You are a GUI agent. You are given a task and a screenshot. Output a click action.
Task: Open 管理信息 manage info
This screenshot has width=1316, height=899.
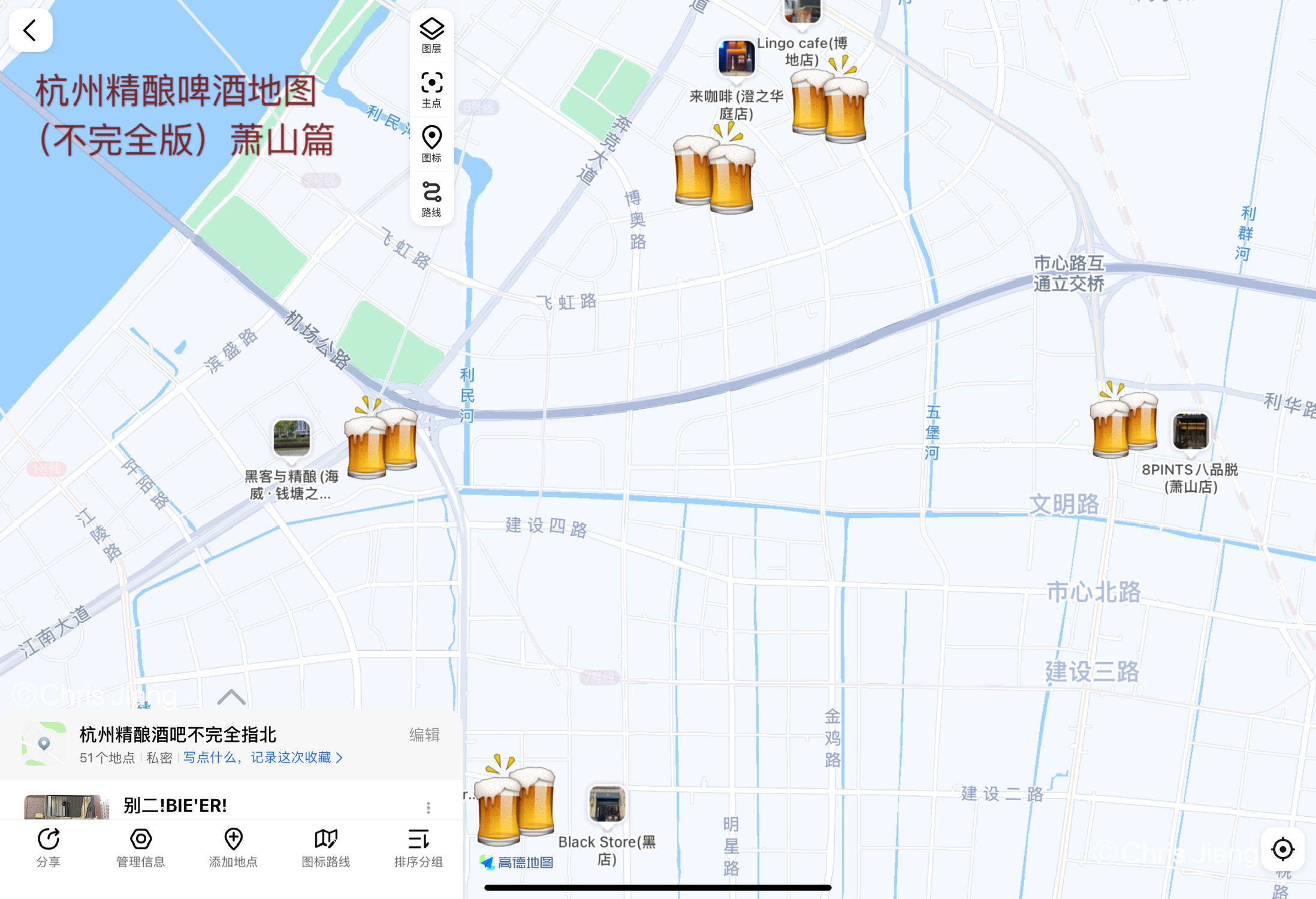[141, 847]
